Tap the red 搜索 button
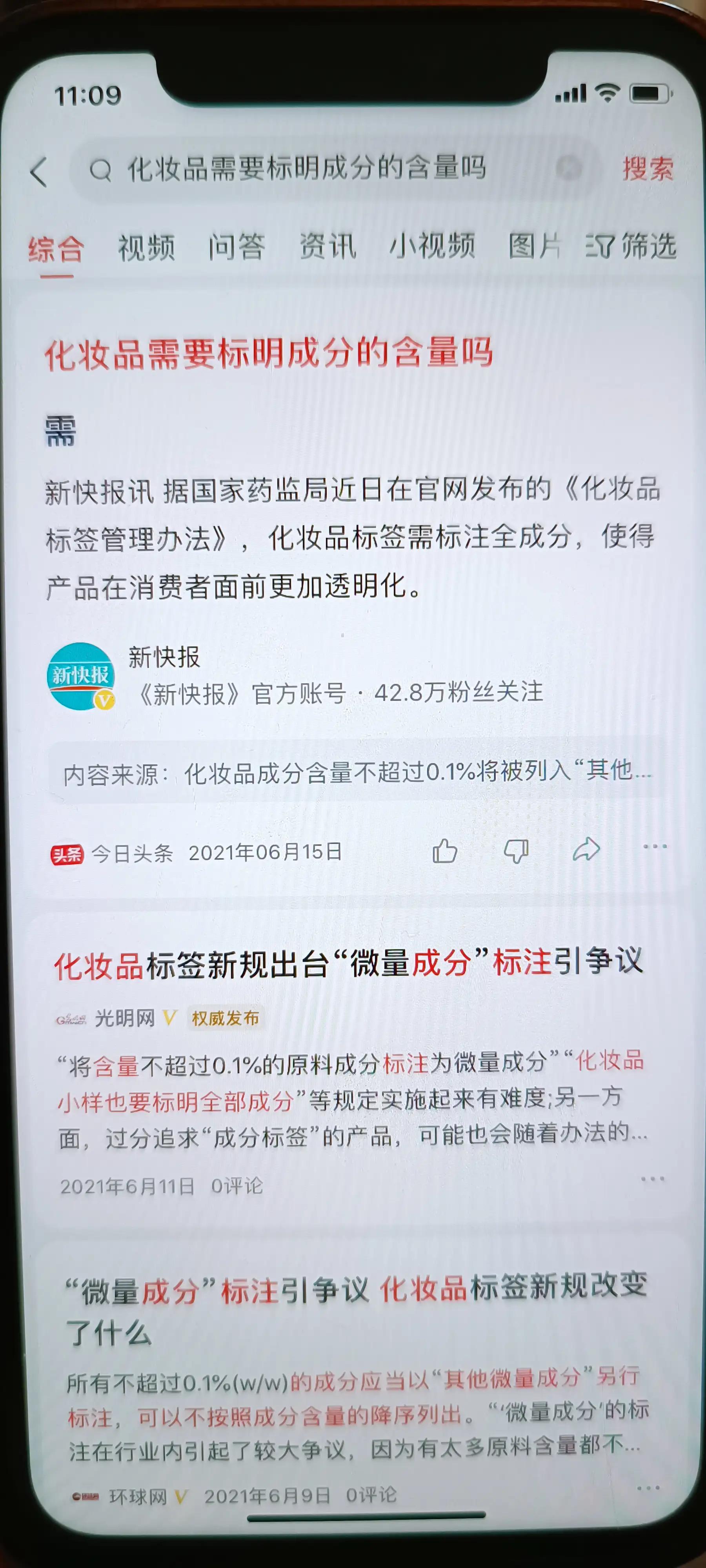The height and width of the screenshot is (1568, 706). pos(648,169)
